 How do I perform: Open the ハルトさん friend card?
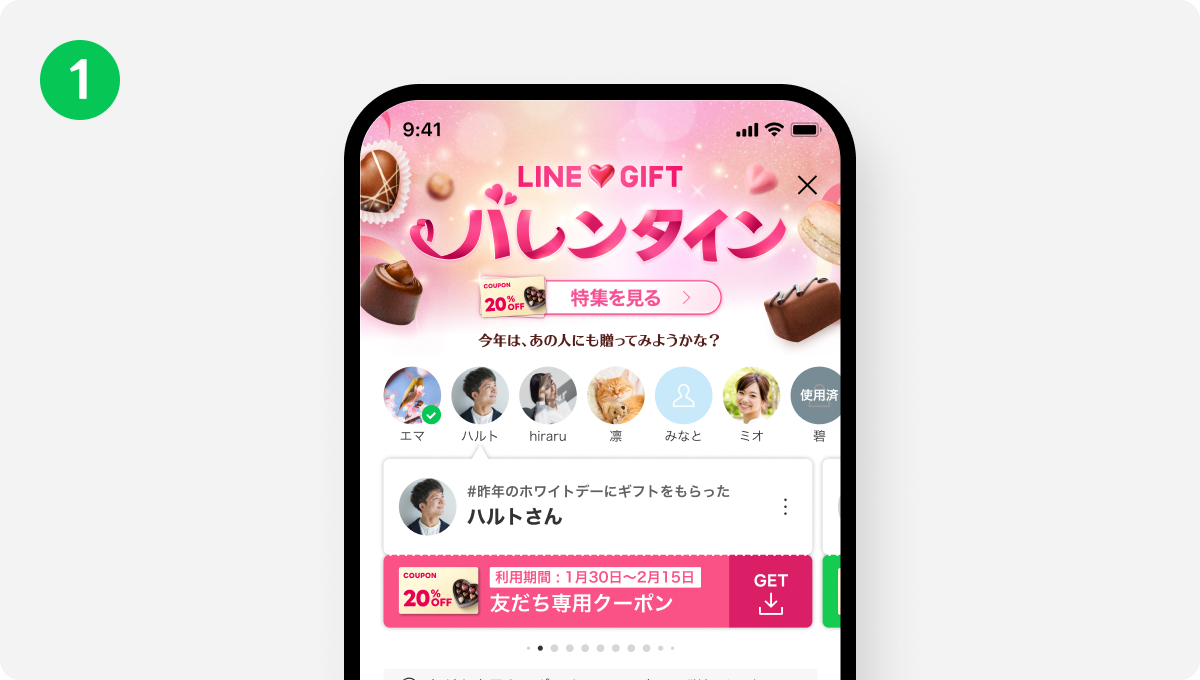580,507
